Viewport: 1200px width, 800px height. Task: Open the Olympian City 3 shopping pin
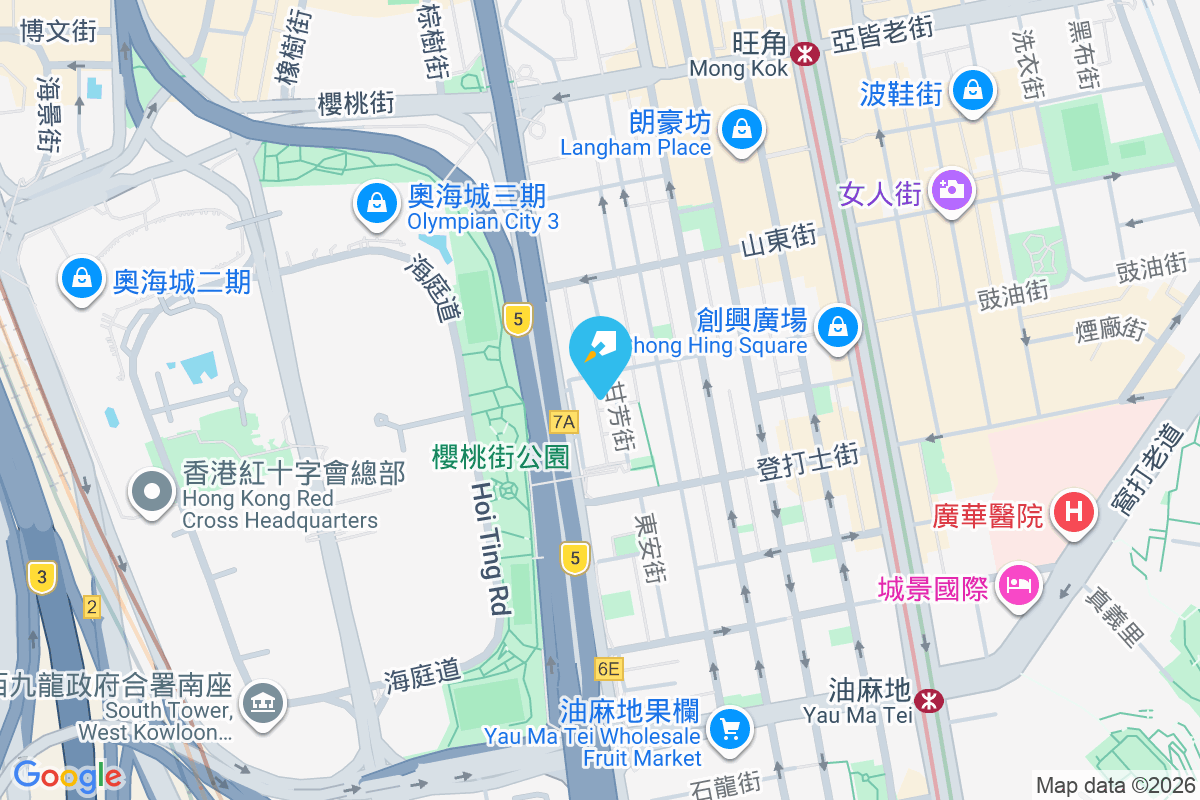pos(376,203)
